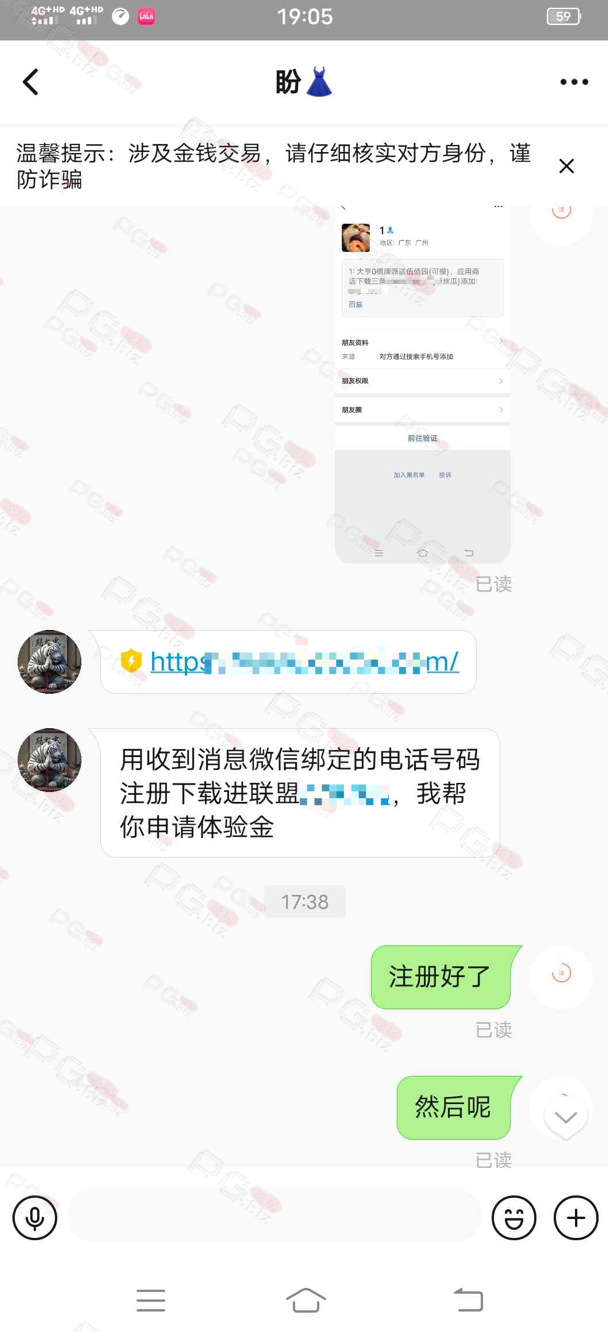Image resolution: width=608 pixels, height=1332 pixels.
Task: Open the three-dot chat options menu
Action: 574,82
